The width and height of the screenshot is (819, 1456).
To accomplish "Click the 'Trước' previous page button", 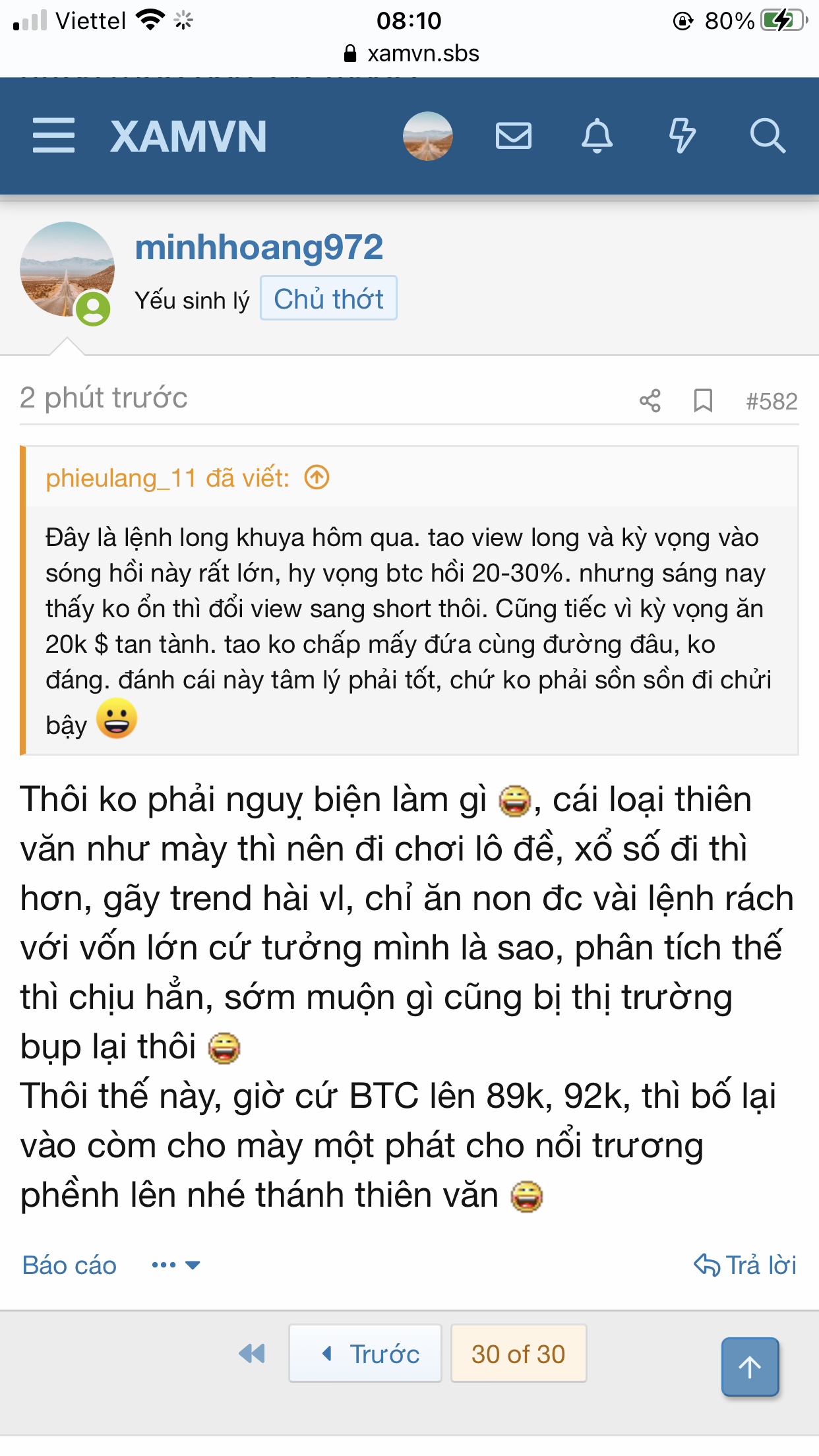I will [x=365, y=1353].
